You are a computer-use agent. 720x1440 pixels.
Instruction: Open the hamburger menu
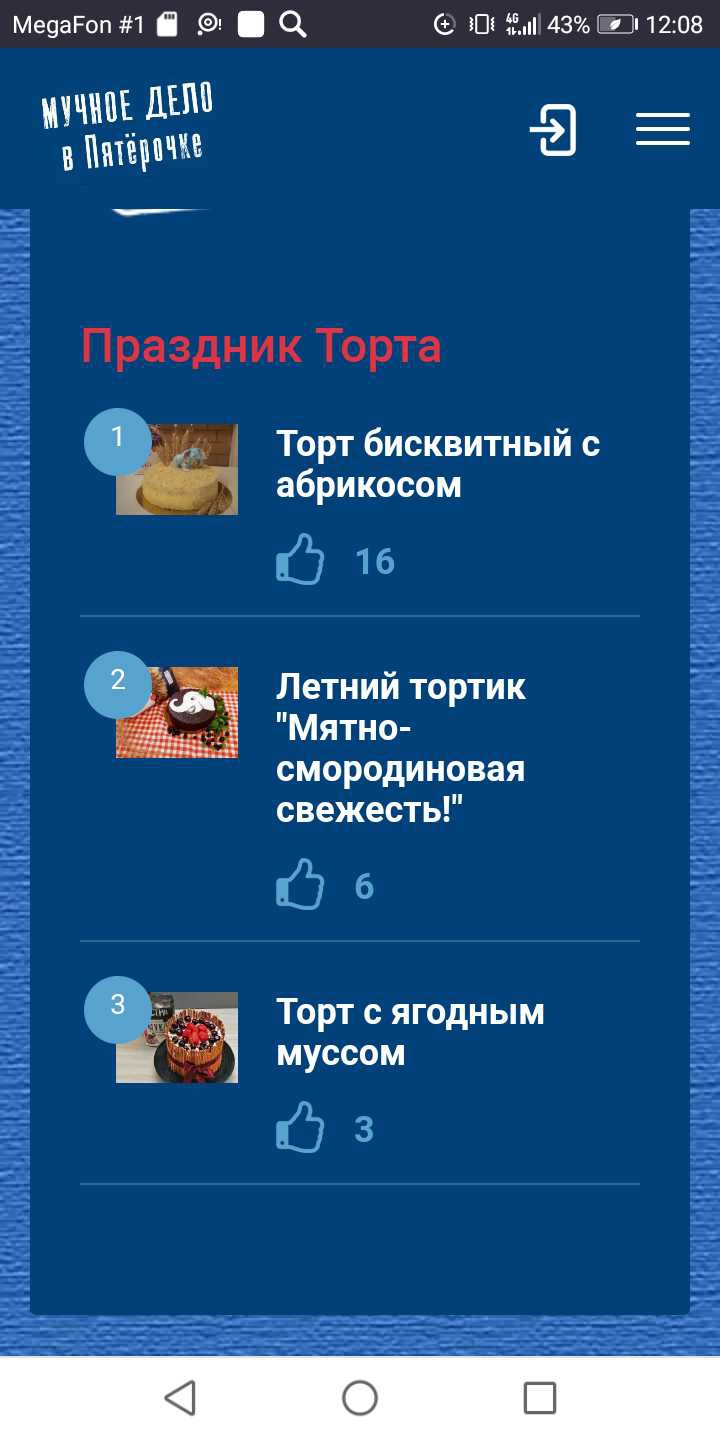point(663,130)
